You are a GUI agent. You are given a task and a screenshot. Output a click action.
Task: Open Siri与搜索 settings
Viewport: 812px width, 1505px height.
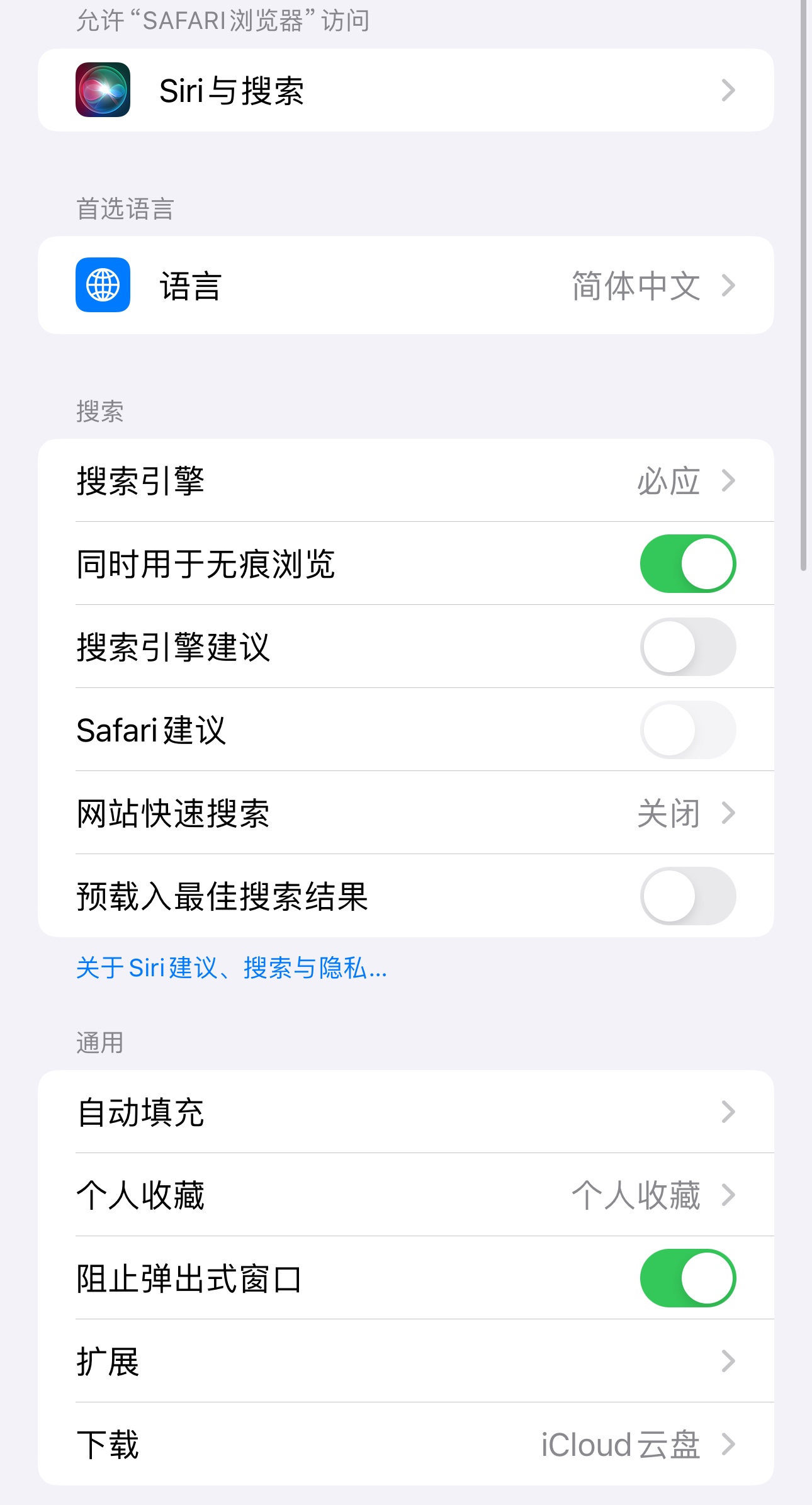405,90
